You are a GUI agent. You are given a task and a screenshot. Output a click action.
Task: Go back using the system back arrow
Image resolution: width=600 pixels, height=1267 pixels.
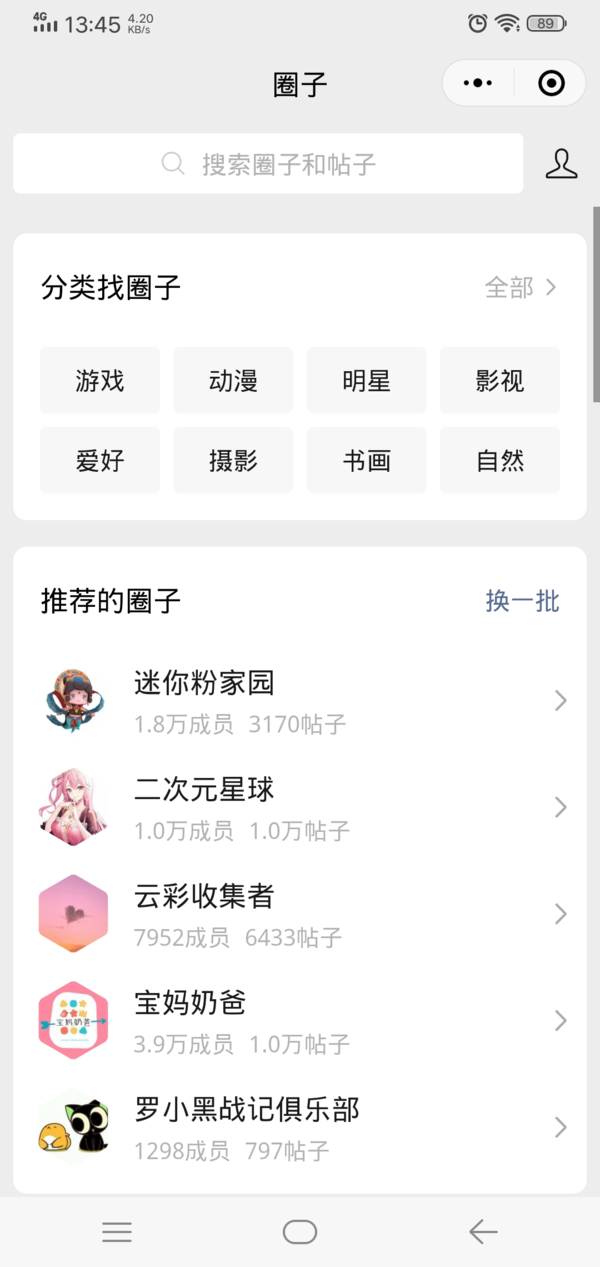point(483,1232)
